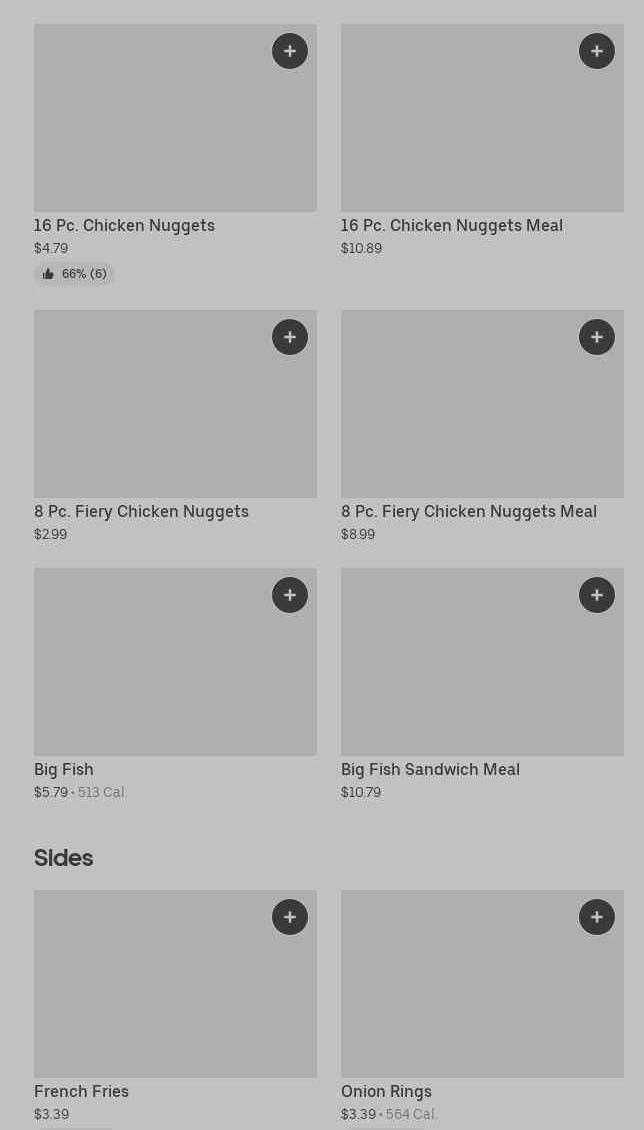
Task: Add 16 Pc. Chicken Nuggets Meal to cart
Action: [x=597, y=51]
